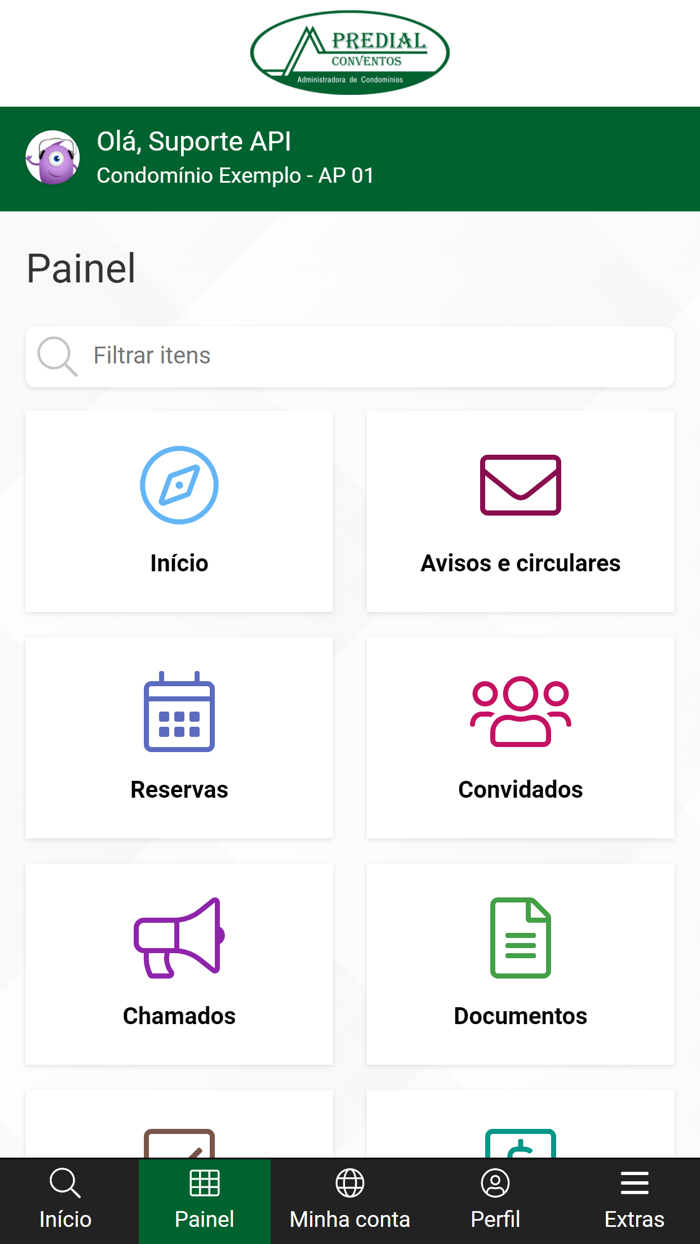The width and height of the screenshot is (700, 1244).
Task: Tap the Filtrar itens search field
Action: [x=370, y=356]
